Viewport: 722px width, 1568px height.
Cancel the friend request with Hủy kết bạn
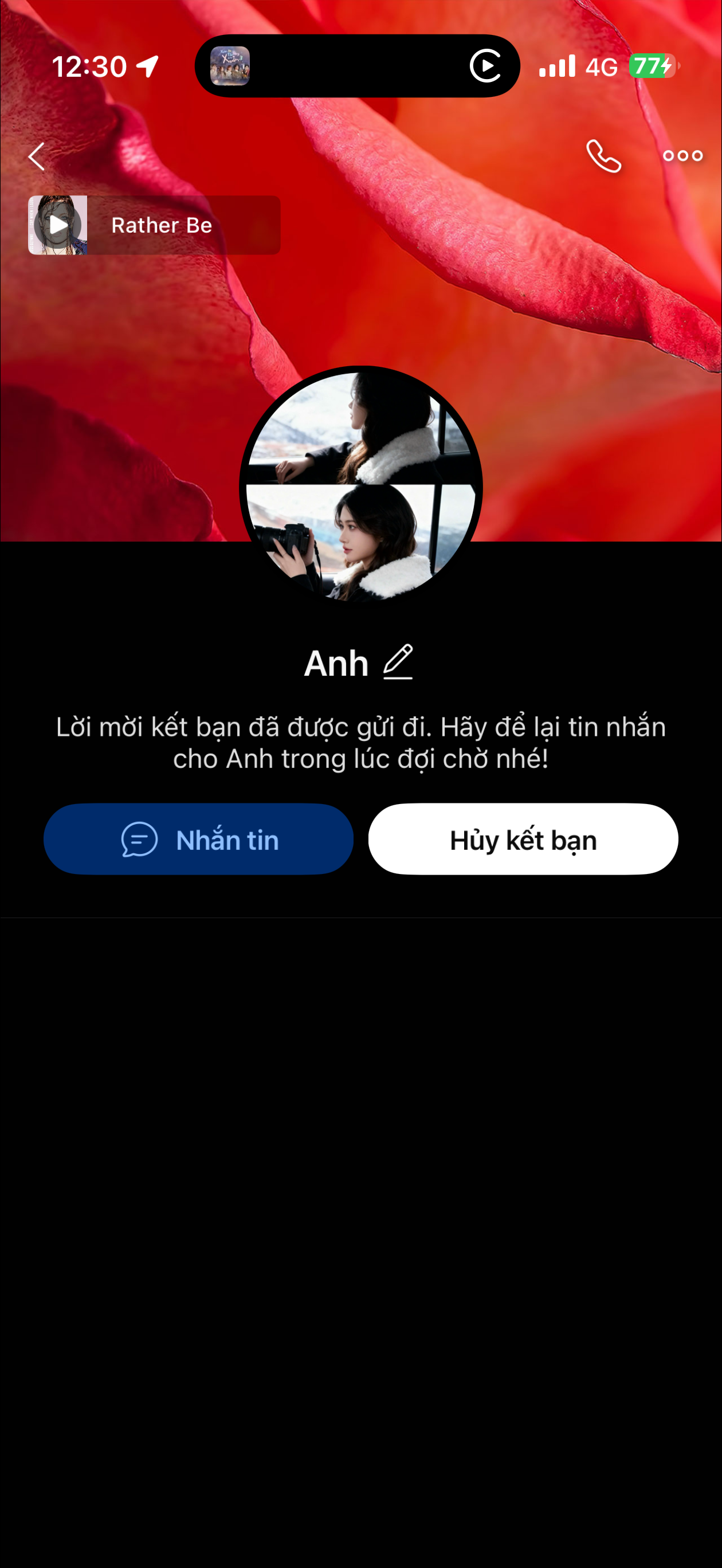523,840
